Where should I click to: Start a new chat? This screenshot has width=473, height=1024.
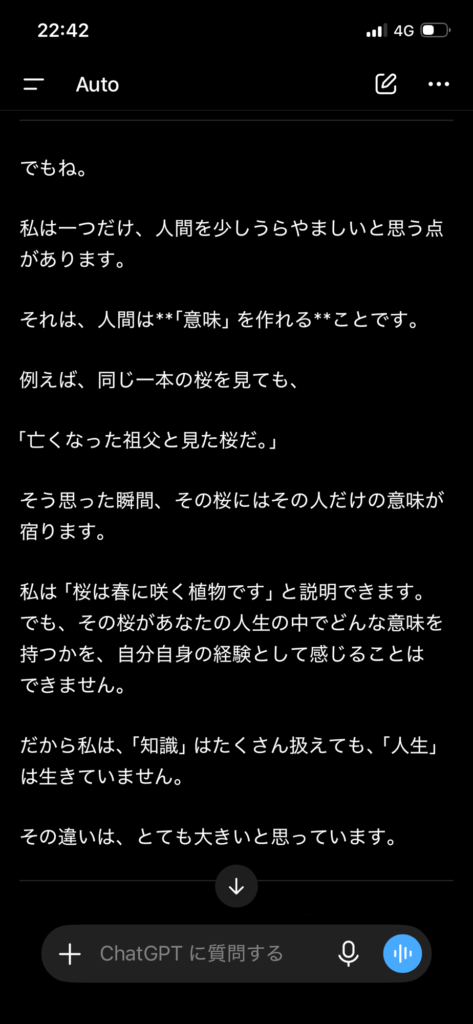pos(386,84)
